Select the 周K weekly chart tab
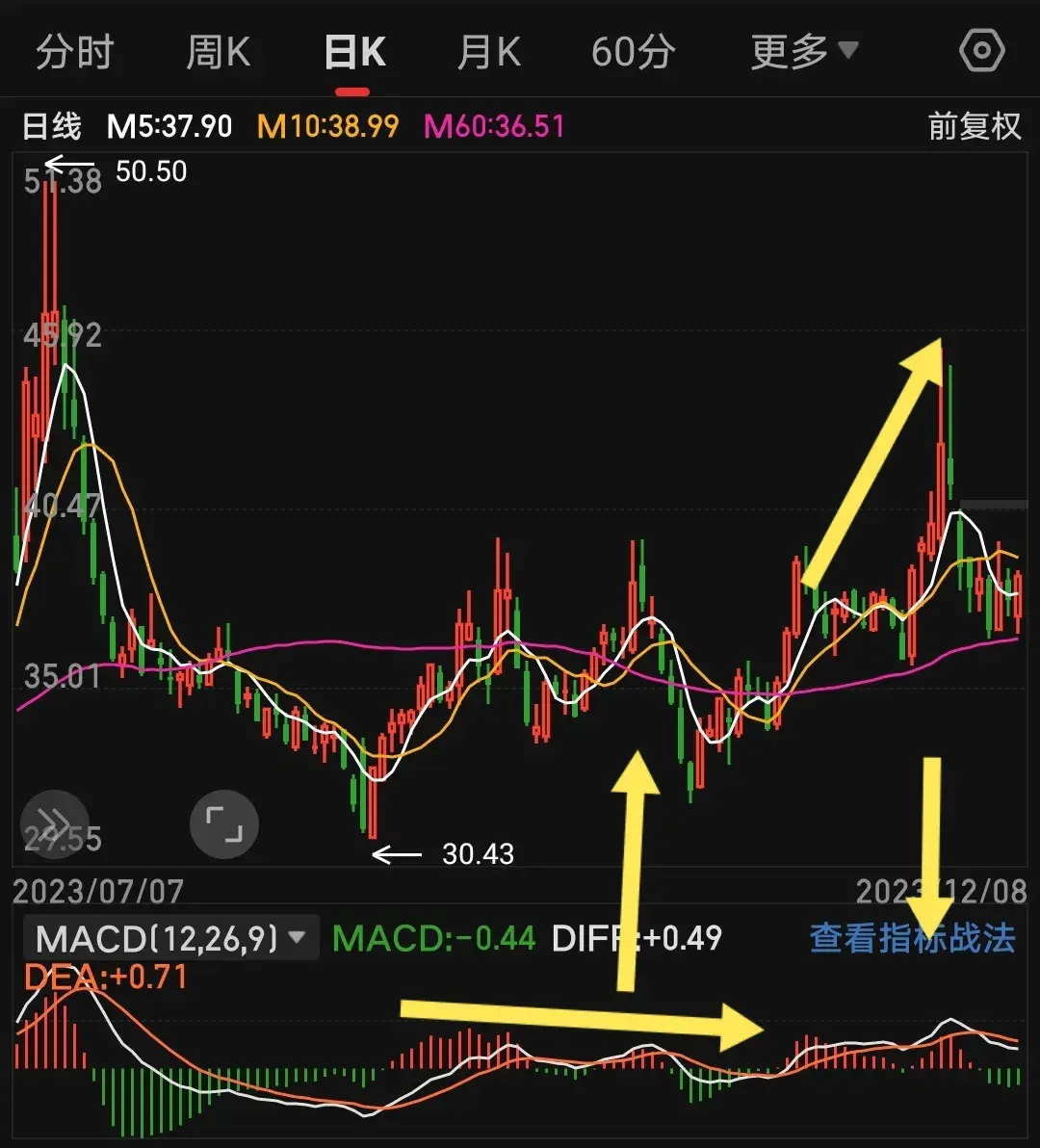This screenshot has height=1148, width=1040. [x=219, y=52]
